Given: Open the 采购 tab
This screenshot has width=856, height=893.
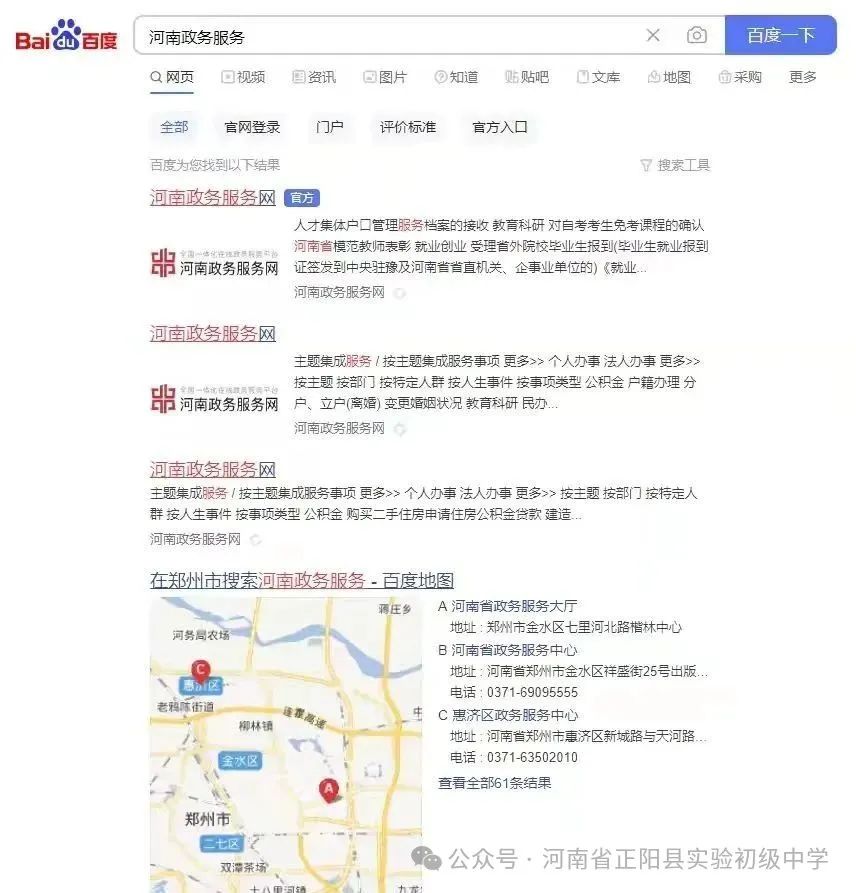Looking at the screenshot, I should pyautogui.click(x=740, y=77).
